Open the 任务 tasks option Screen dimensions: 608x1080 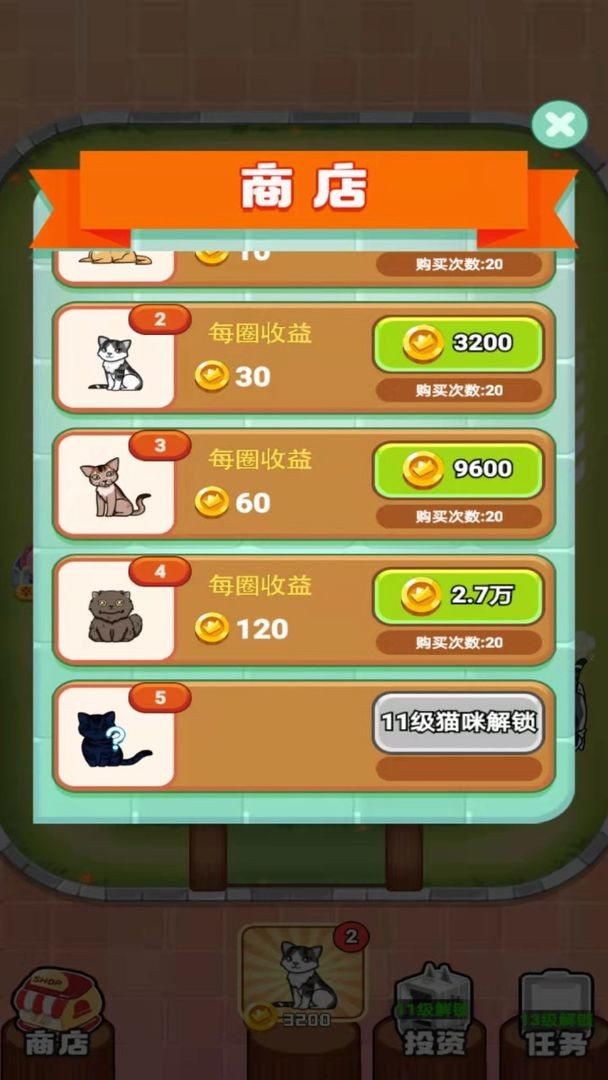(x=556, y=1012)
